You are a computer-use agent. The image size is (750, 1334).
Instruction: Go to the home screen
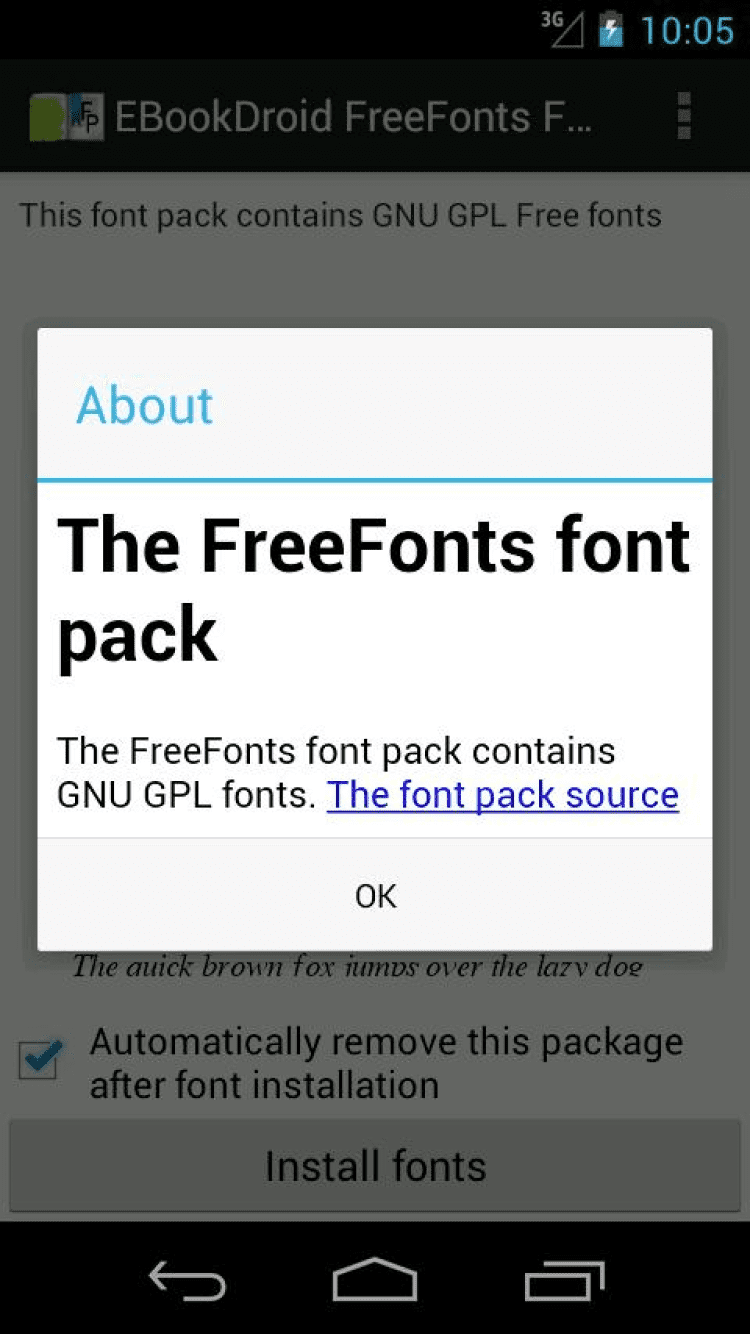tap(375, 1280)
